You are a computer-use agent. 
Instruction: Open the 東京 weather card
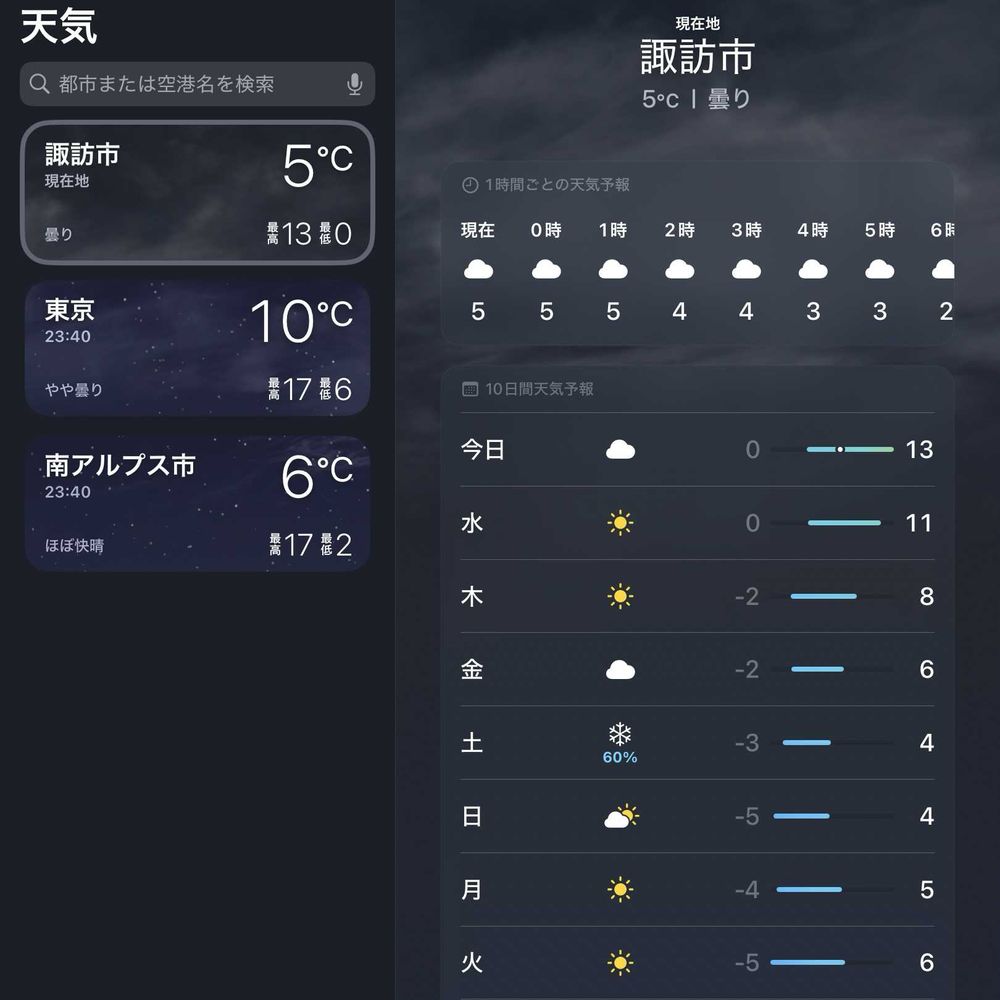[x=197, y=349]
